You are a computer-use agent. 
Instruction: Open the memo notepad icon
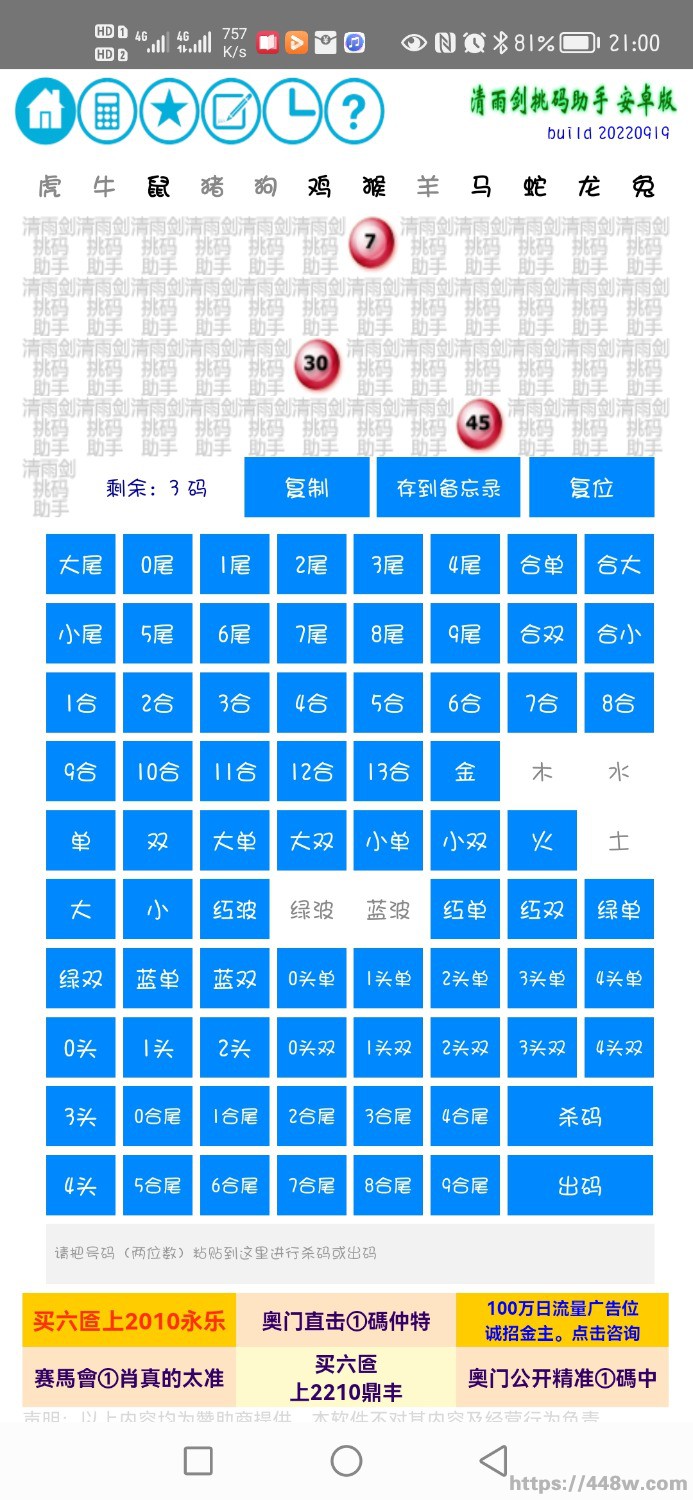pos(231,111)
